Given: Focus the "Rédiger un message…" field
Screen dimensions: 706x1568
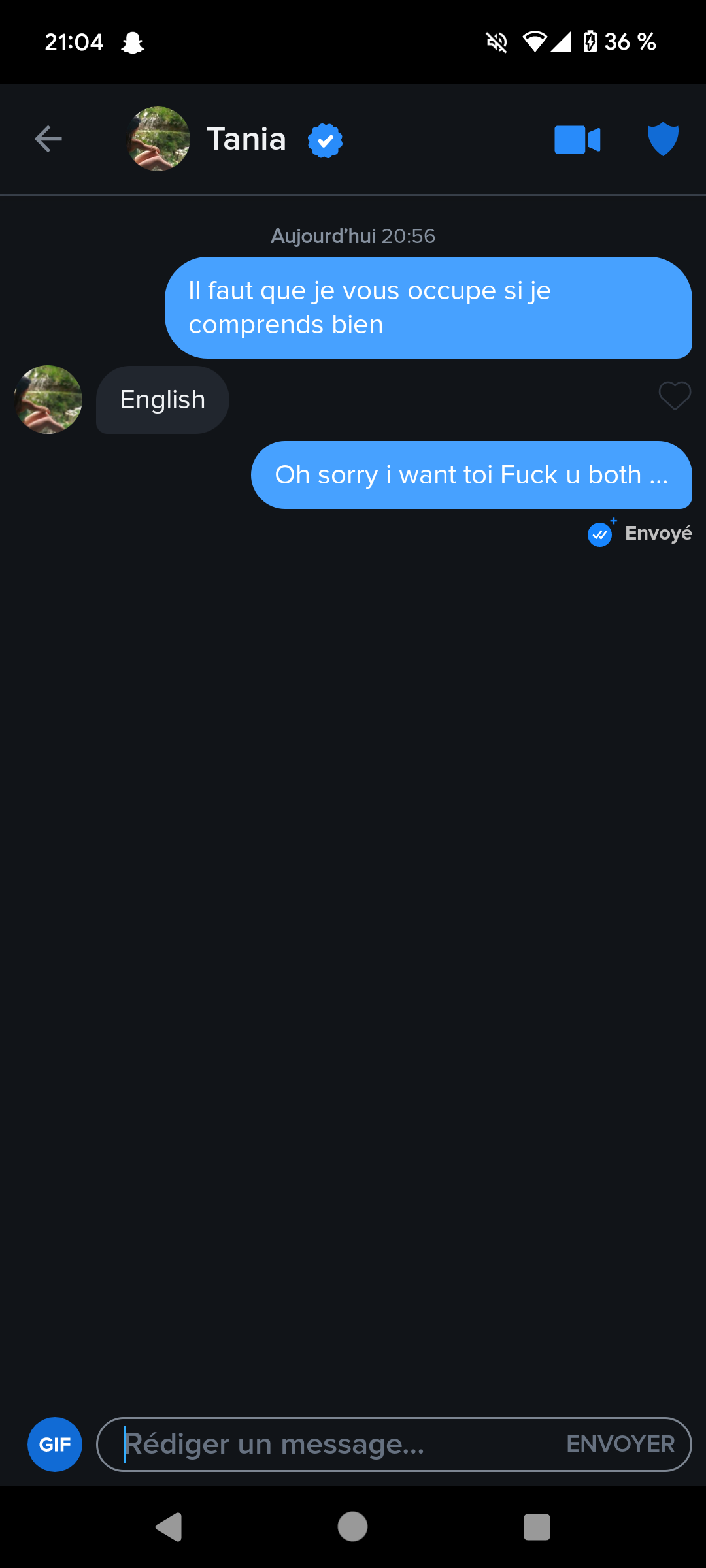Looking at the screenshot, I should coord(327,1445).
